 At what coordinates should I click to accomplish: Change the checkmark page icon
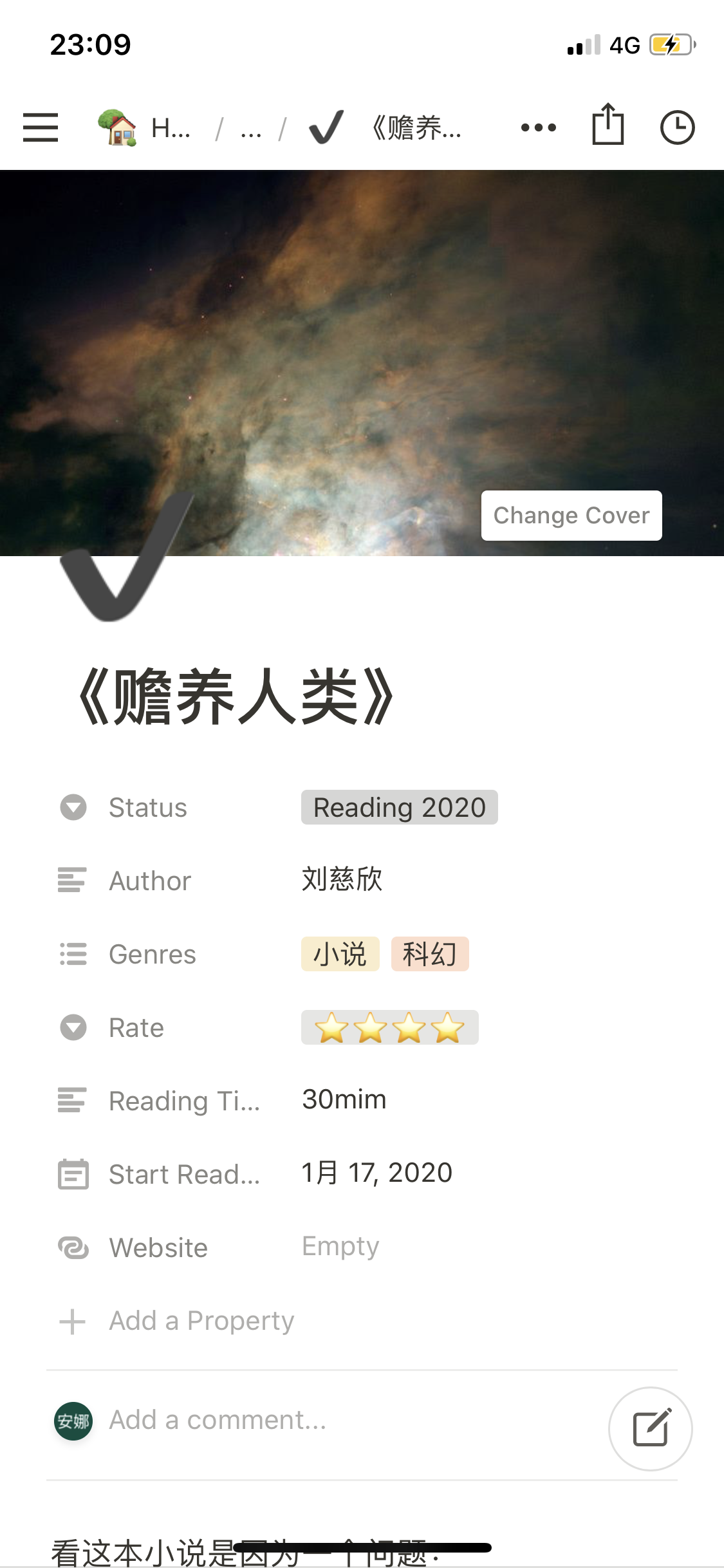126,557
